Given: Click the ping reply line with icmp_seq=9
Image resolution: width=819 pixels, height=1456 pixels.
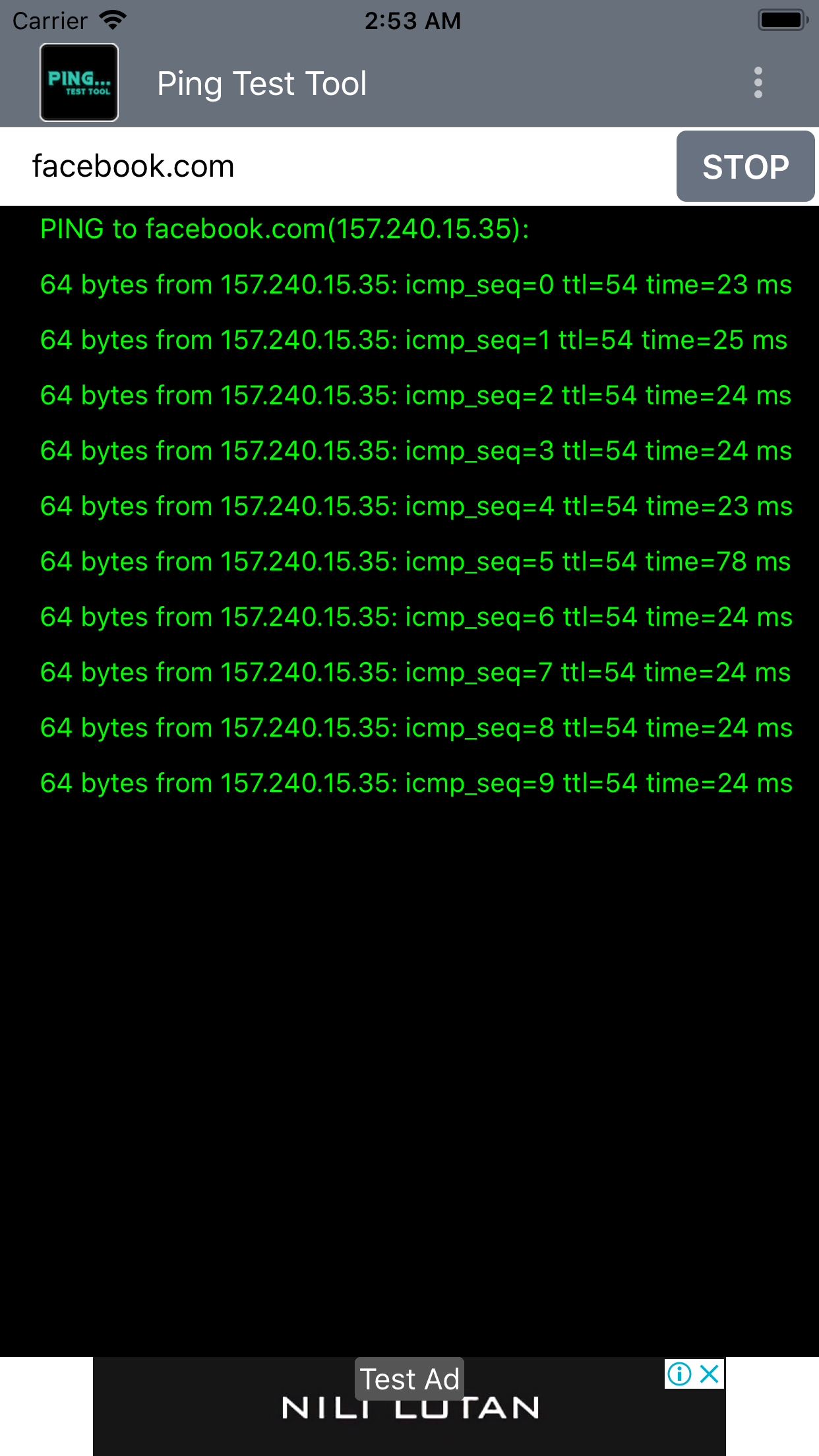Looking at the screenshot, I should tap(415, 783).
